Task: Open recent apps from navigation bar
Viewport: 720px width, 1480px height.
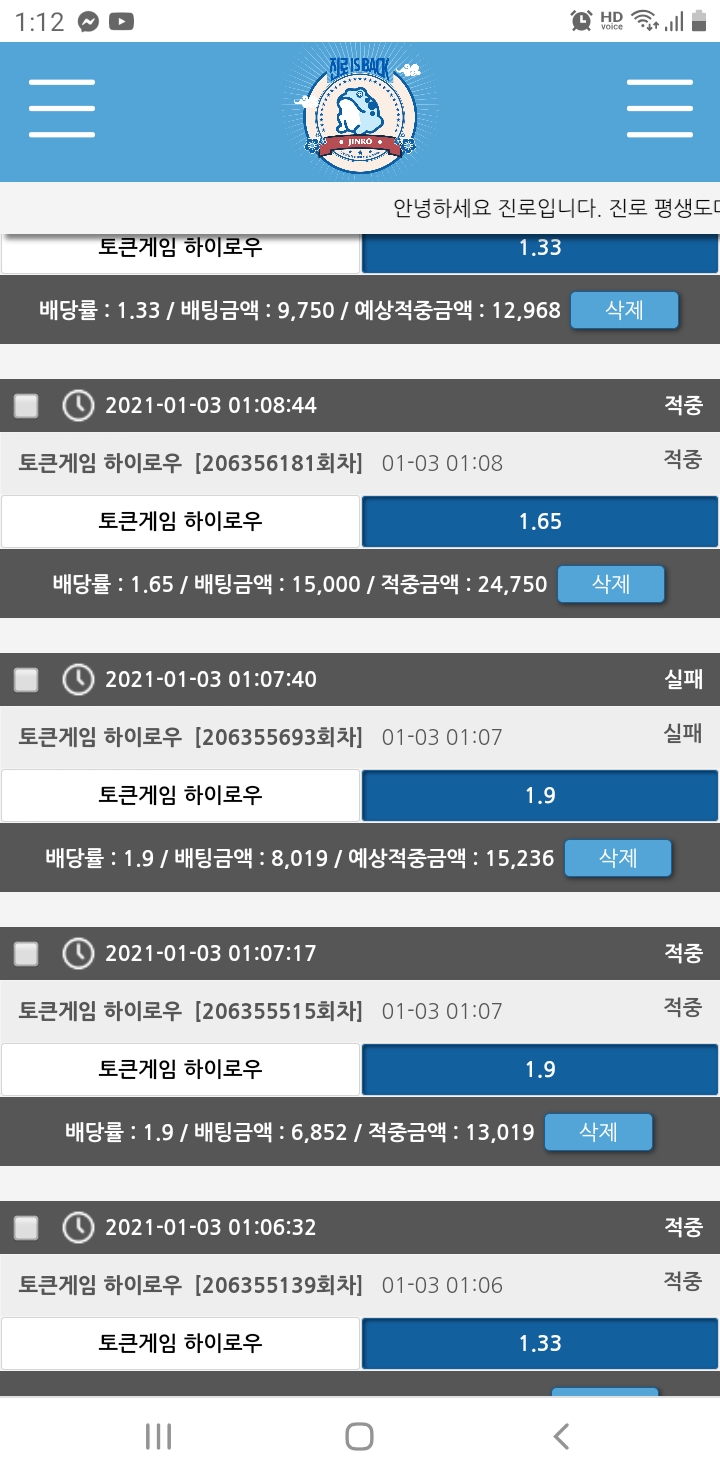Action: (x=158, y=1437)
